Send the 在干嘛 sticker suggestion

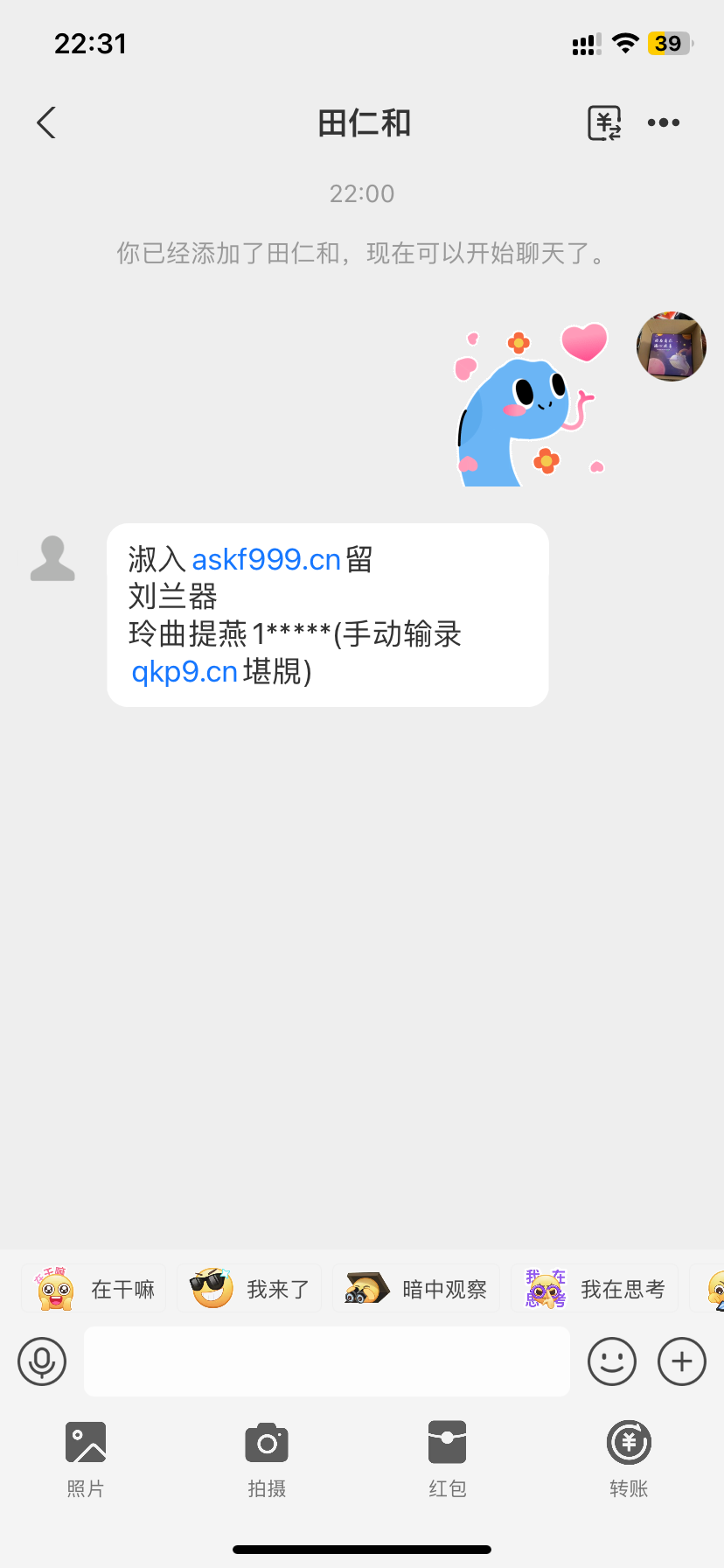tap(94, 1289)
